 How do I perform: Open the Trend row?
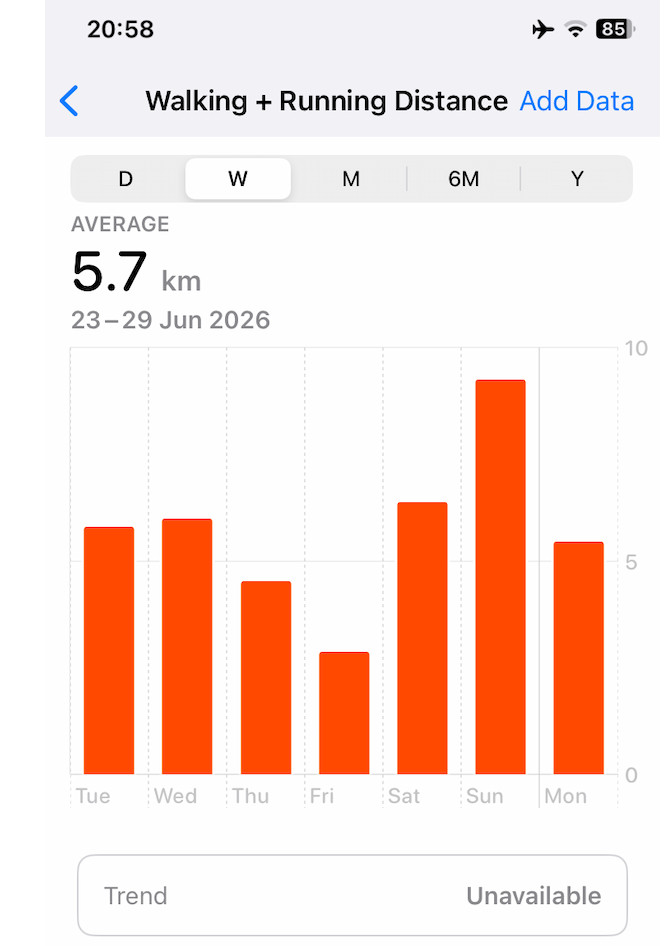[x=352, y=895]
